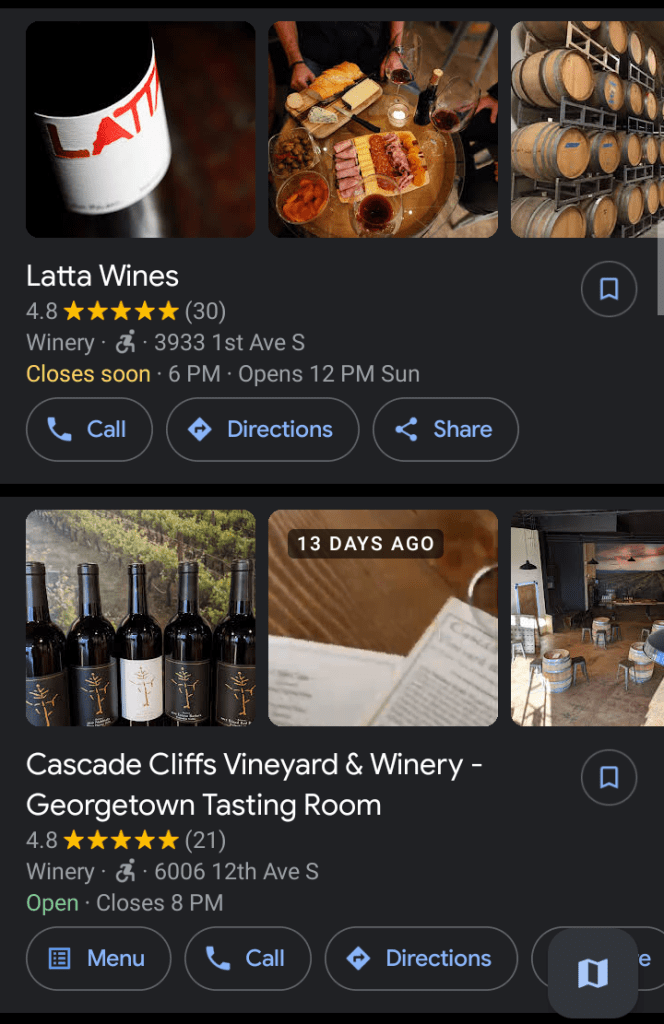The height and width of the screenshot is (1024, 664).
Task: Open the Cascade Cliffs wine bottles photo
Action: point(140,617)
